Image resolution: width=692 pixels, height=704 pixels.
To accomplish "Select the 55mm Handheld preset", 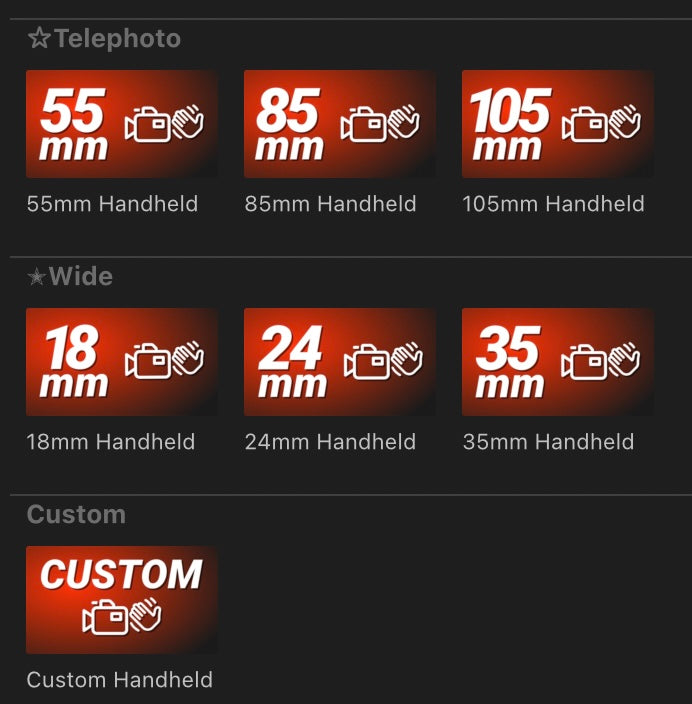I will (x=122, y=124).
